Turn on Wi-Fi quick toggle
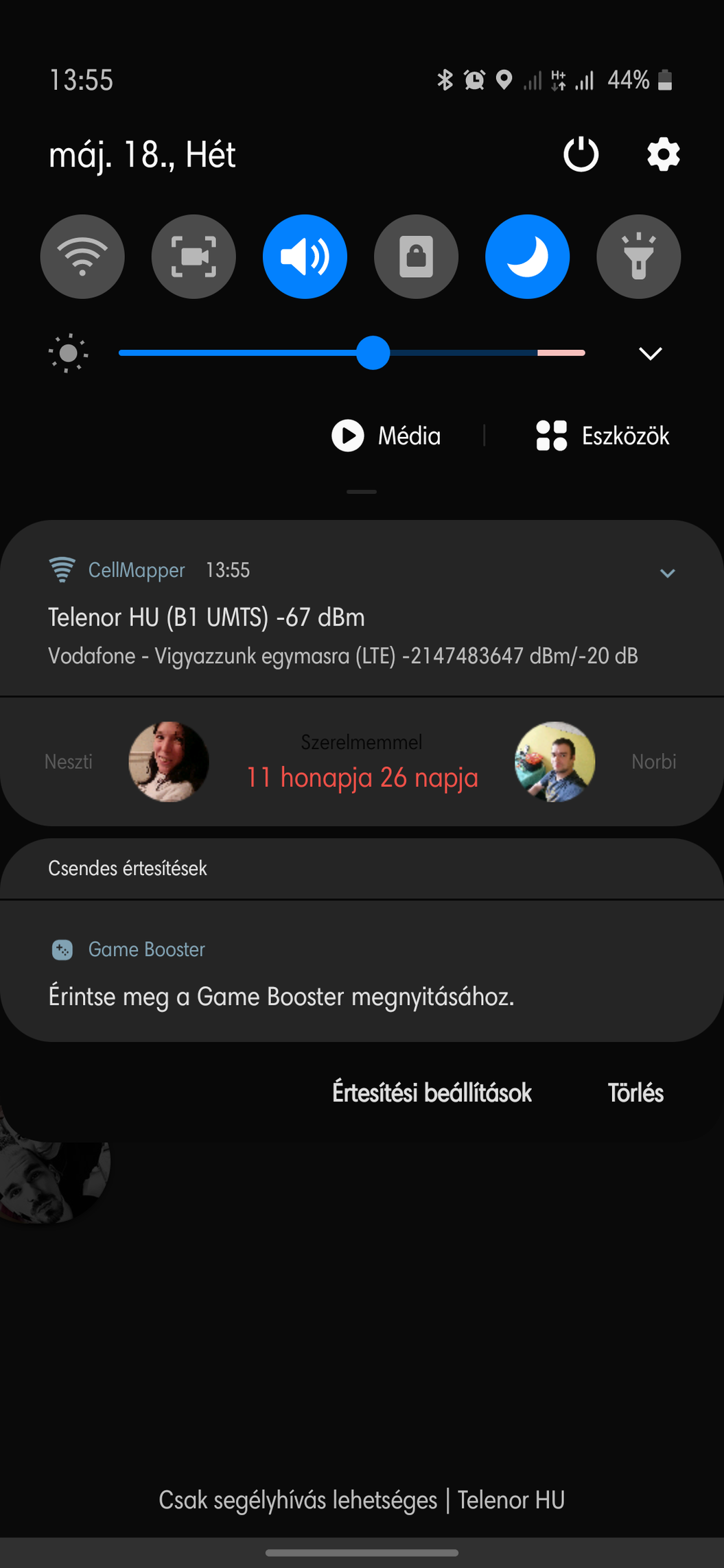This screenshot has height=1568, width=724. click(x=82, y=257)
